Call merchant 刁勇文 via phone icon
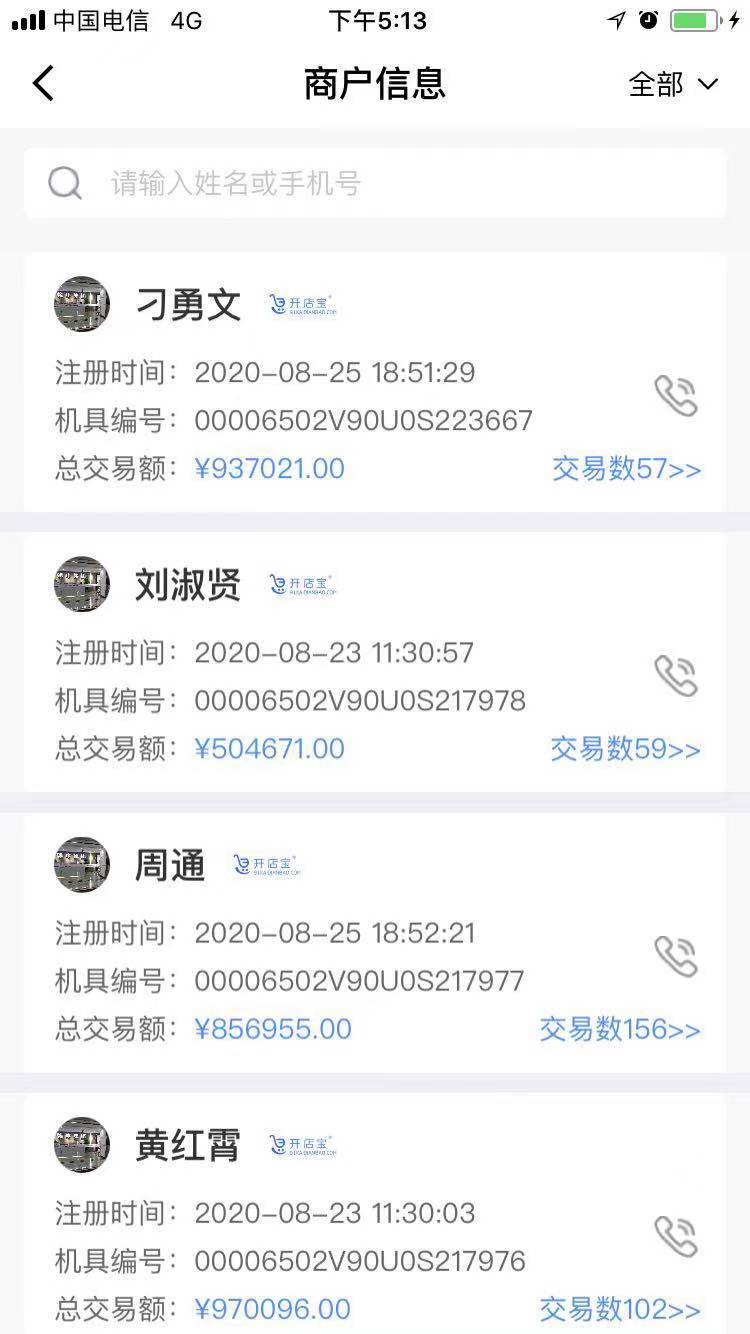Image resolution: width=750 pixels, height=1334 pixels. click(x=676, y=397)
